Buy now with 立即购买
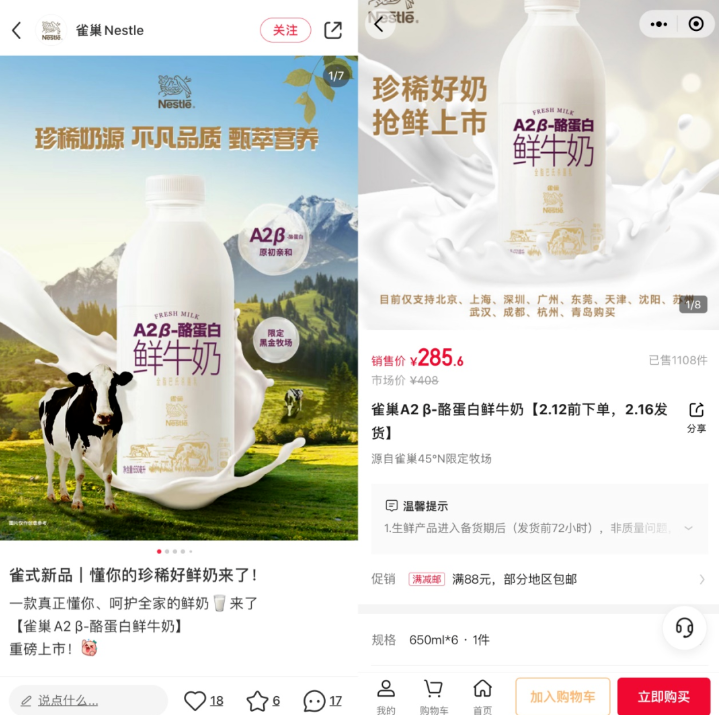The width and height of the screenshot is (719, 715). click(663, 696)
